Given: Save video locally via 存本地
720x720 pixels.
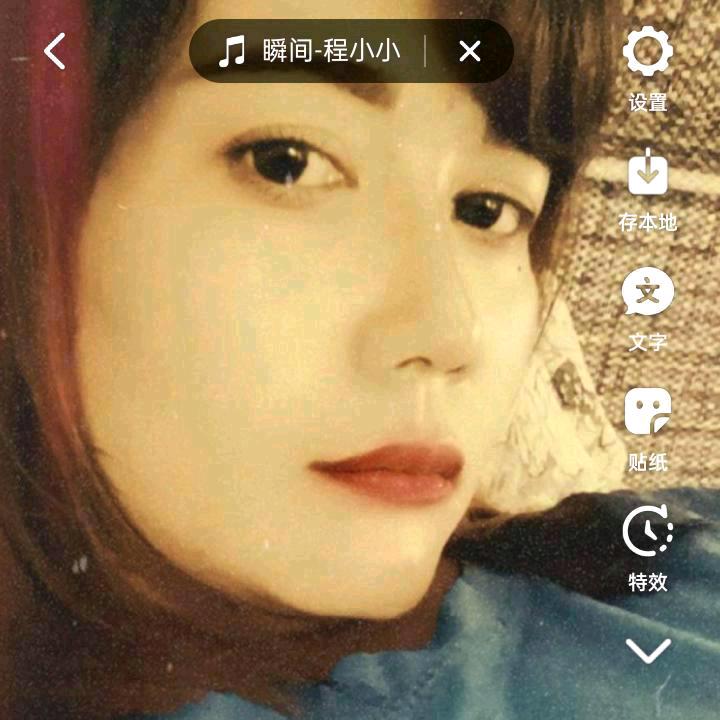Looking at the screenshot, I should pyautogui.click(x=648, y=186).
